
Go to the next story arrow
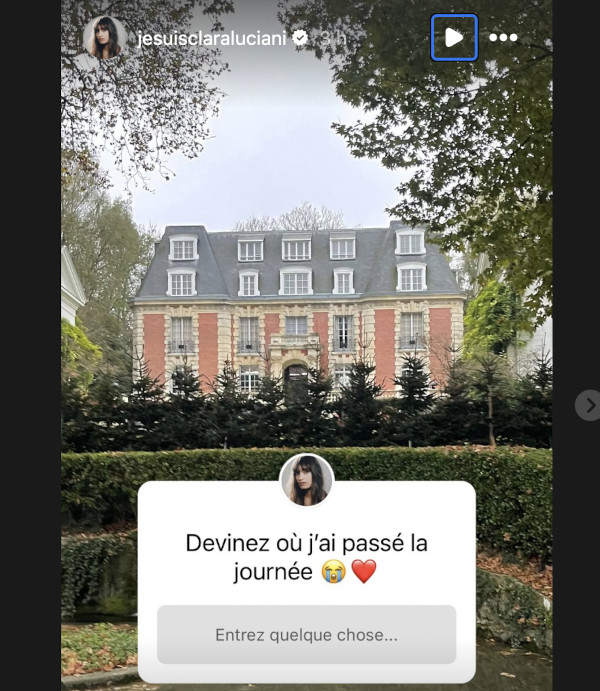pos(587,404)
